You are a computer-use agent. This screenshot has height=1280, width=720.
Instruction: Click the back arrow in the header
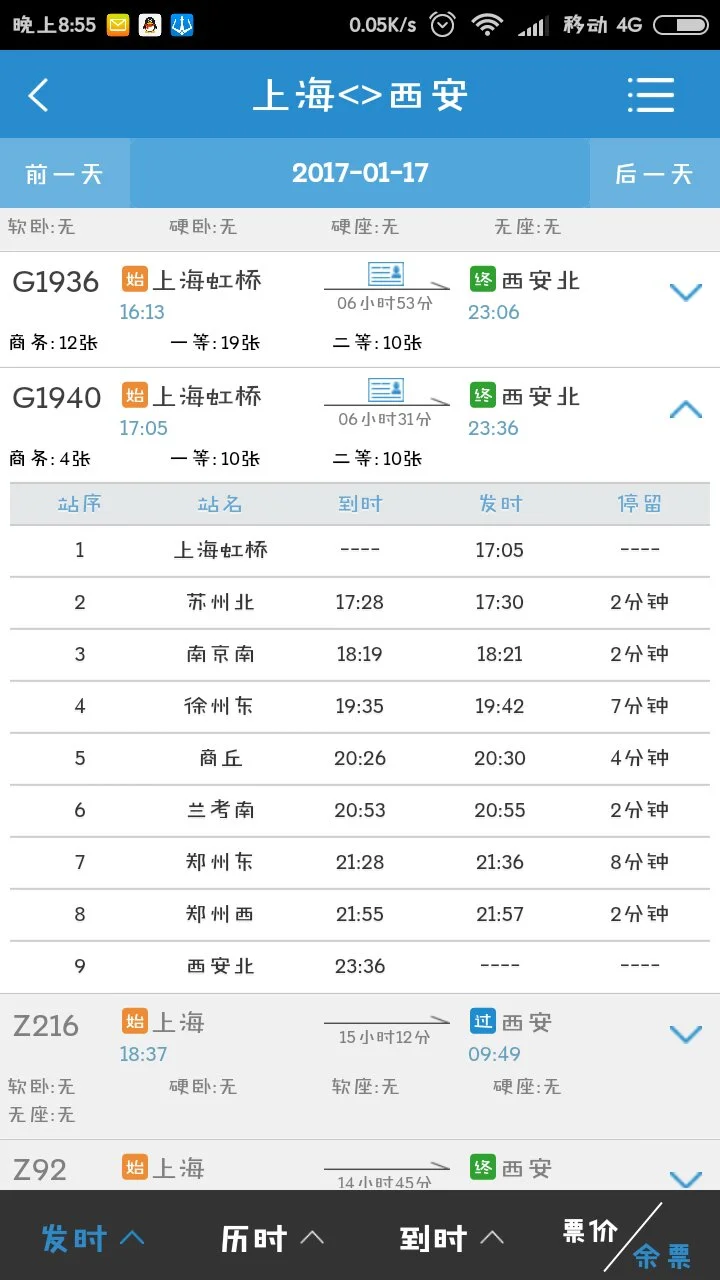tap(38, 94)
